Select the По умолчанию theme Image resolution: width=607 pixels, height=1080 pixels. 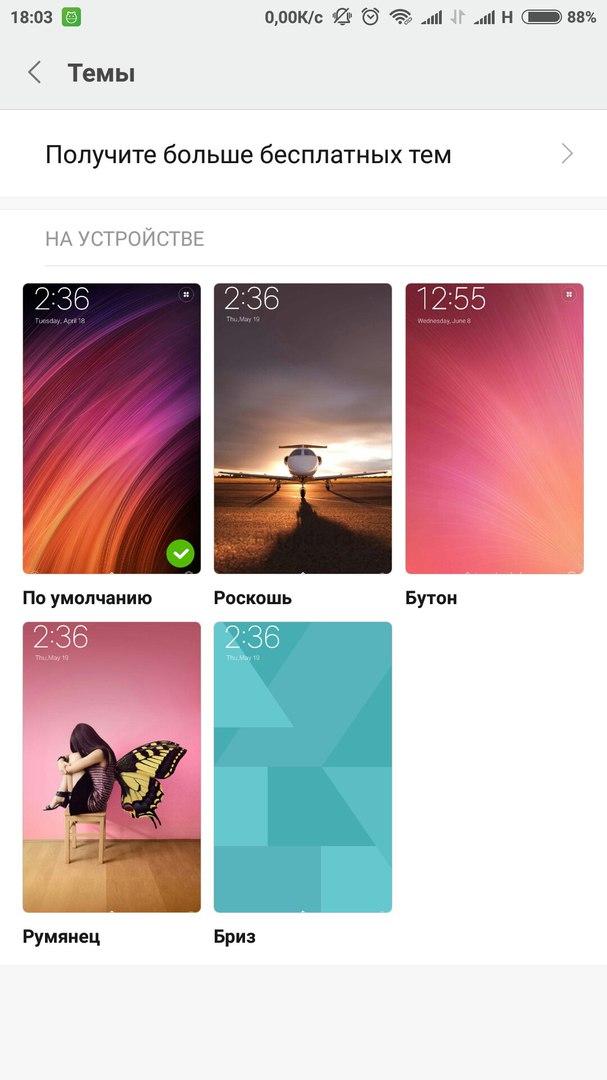coord(111,428)
